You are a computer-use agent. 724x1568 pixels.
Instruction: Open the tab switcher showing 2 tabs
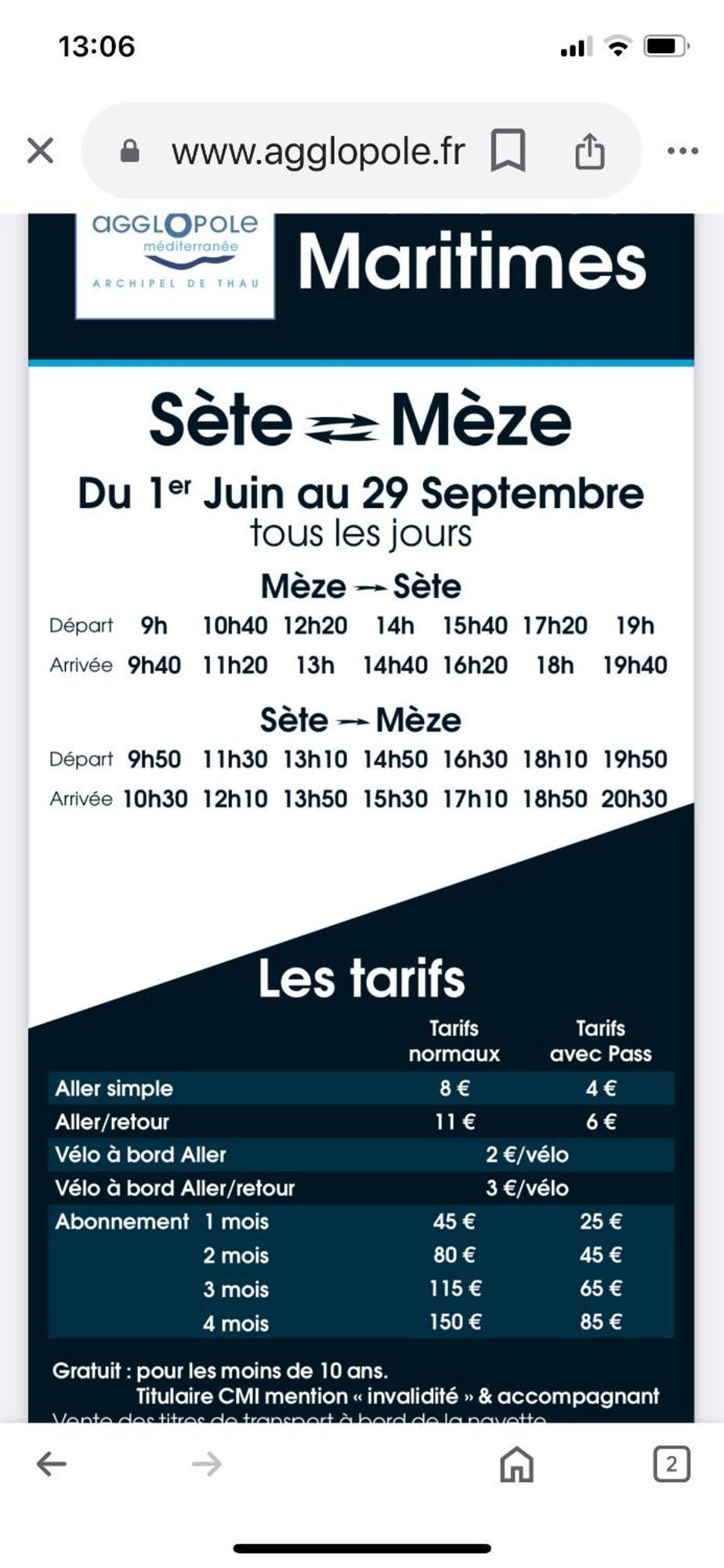[x=671, y=1463]
